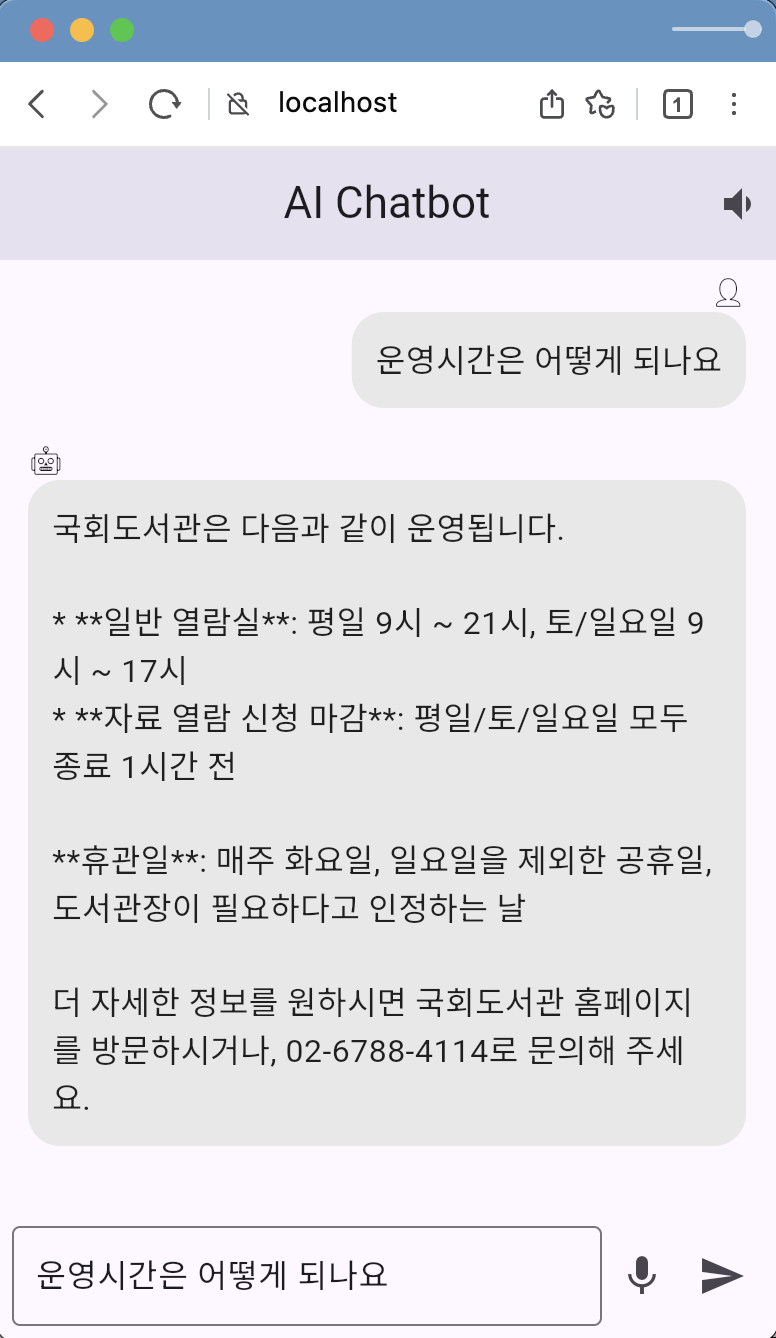Send the typed message
The height and width of the screenshot is (1338, 776).
[722, 1275]
